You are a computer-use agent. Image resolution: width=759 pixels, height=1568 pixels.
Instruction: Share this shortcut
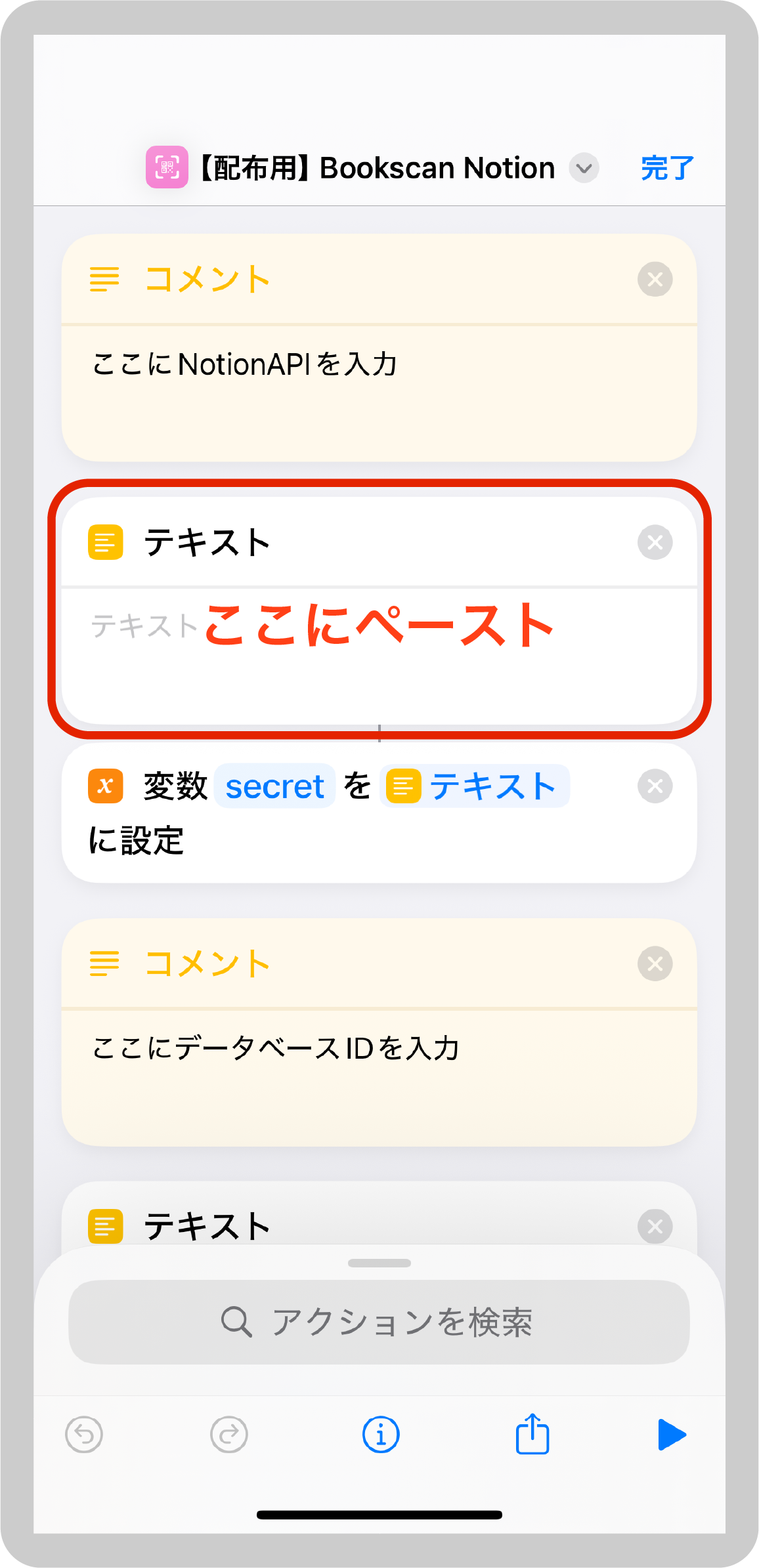pyautogui.click(x=532, y=1434)
